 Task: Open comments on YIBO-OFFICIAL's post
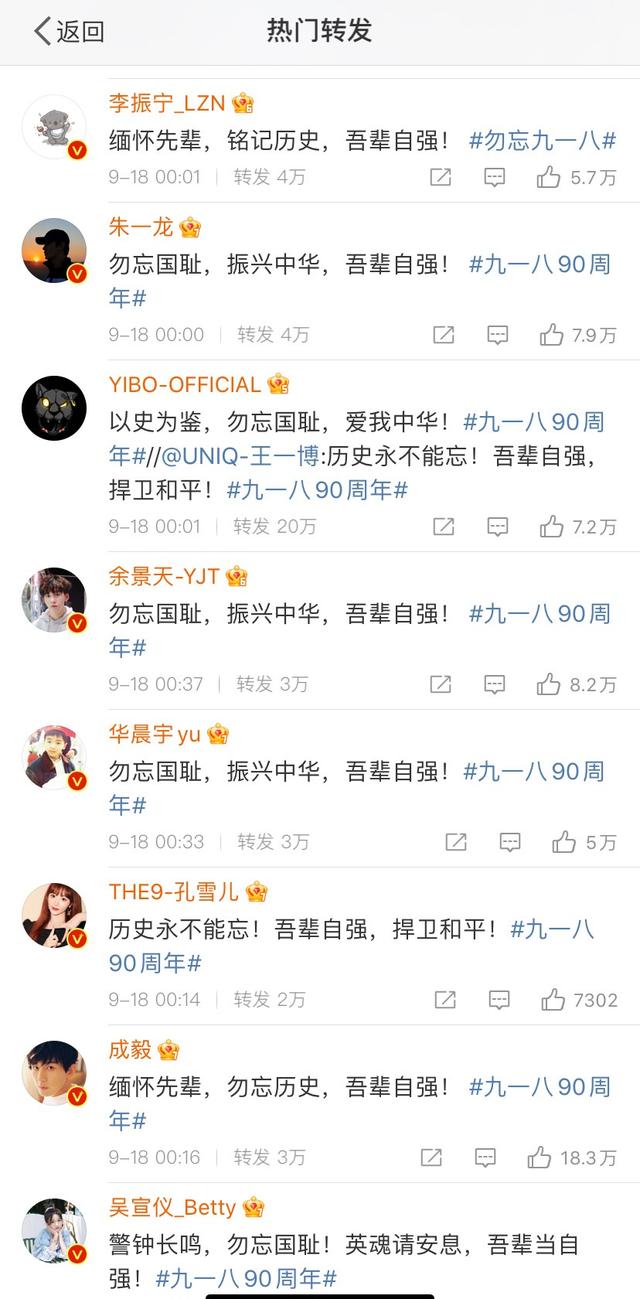click(x=497, y=526)
